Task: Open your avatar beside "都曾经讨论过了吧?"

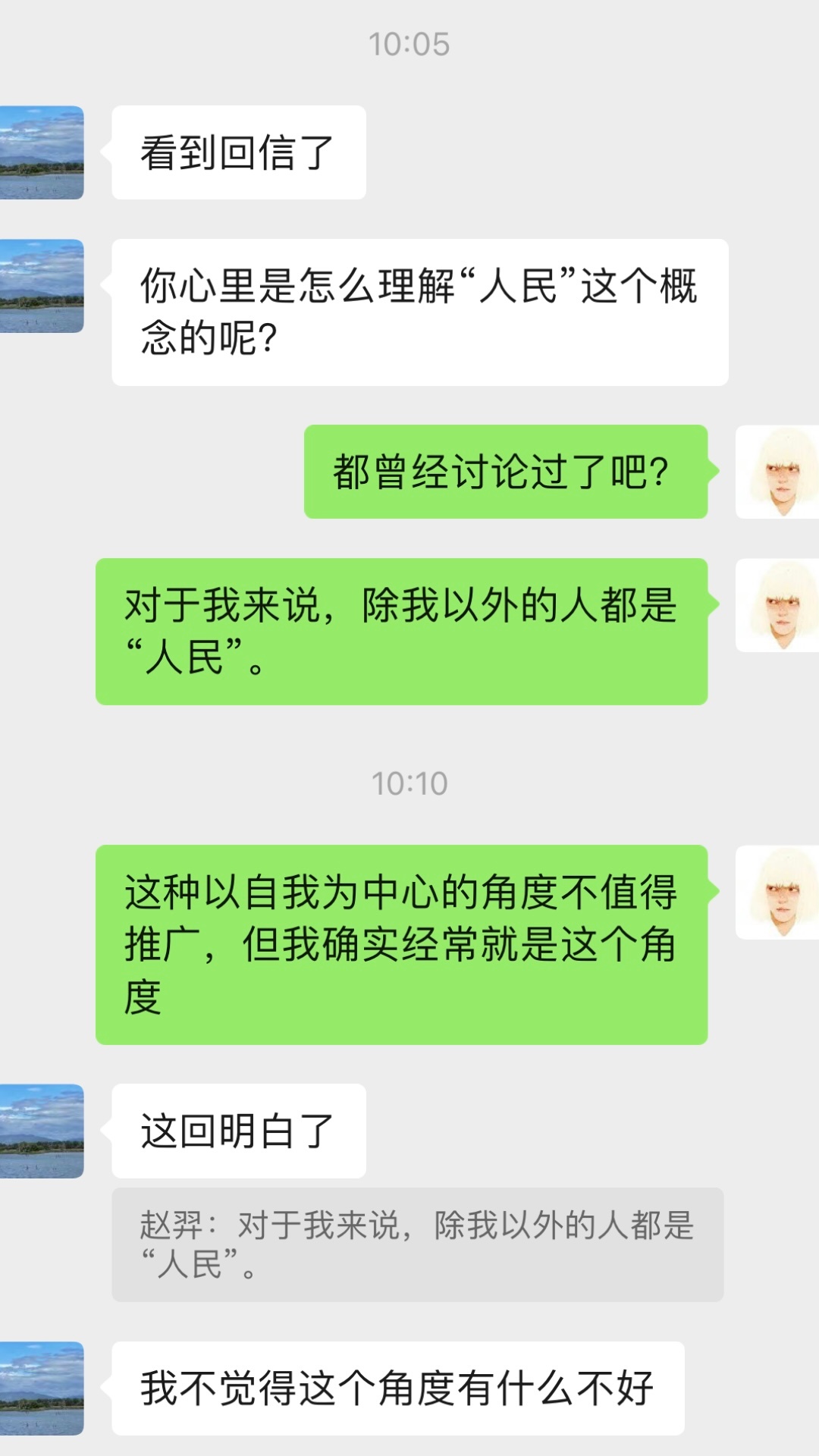Action: pyautogui.click(x=777, y=472)
